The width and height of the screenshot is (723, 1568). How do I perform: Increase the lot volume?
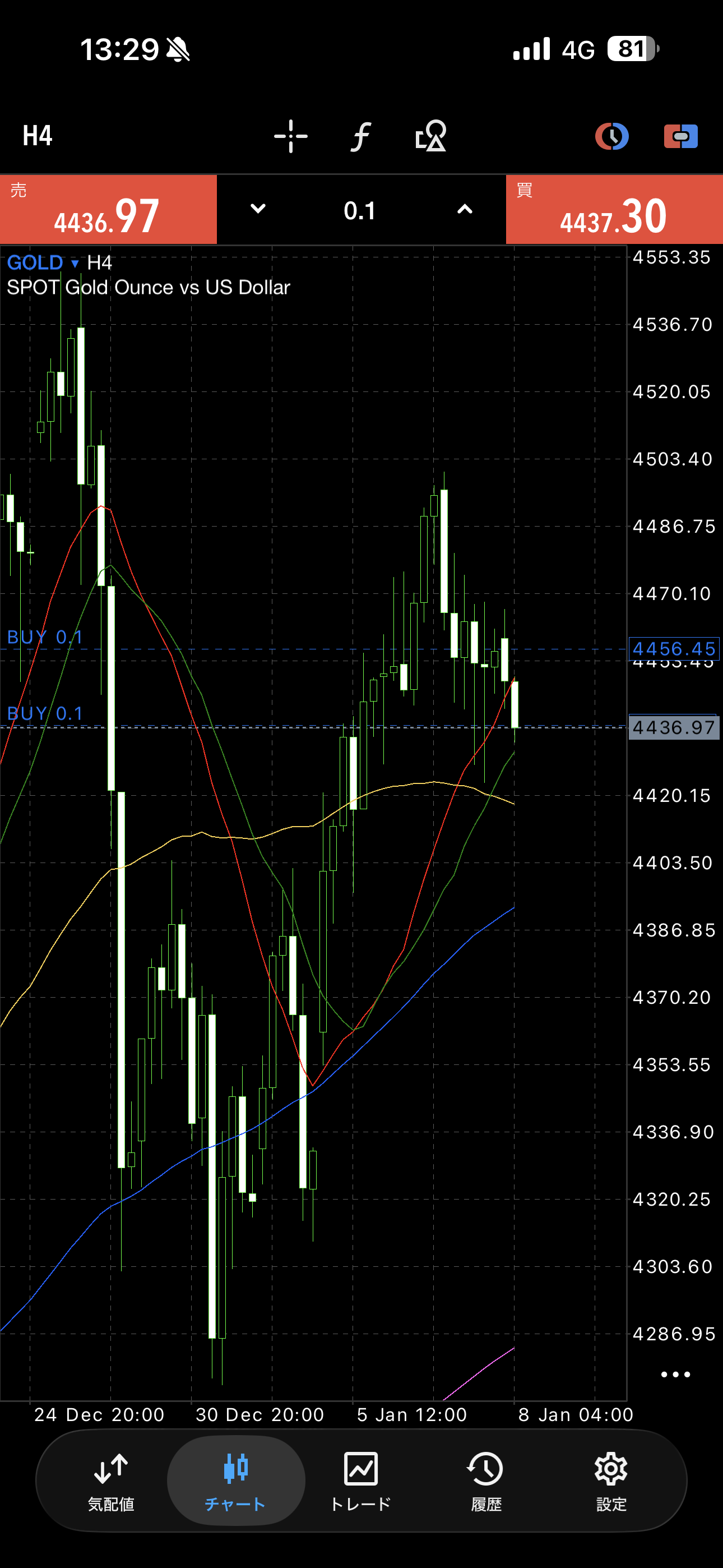465,209
